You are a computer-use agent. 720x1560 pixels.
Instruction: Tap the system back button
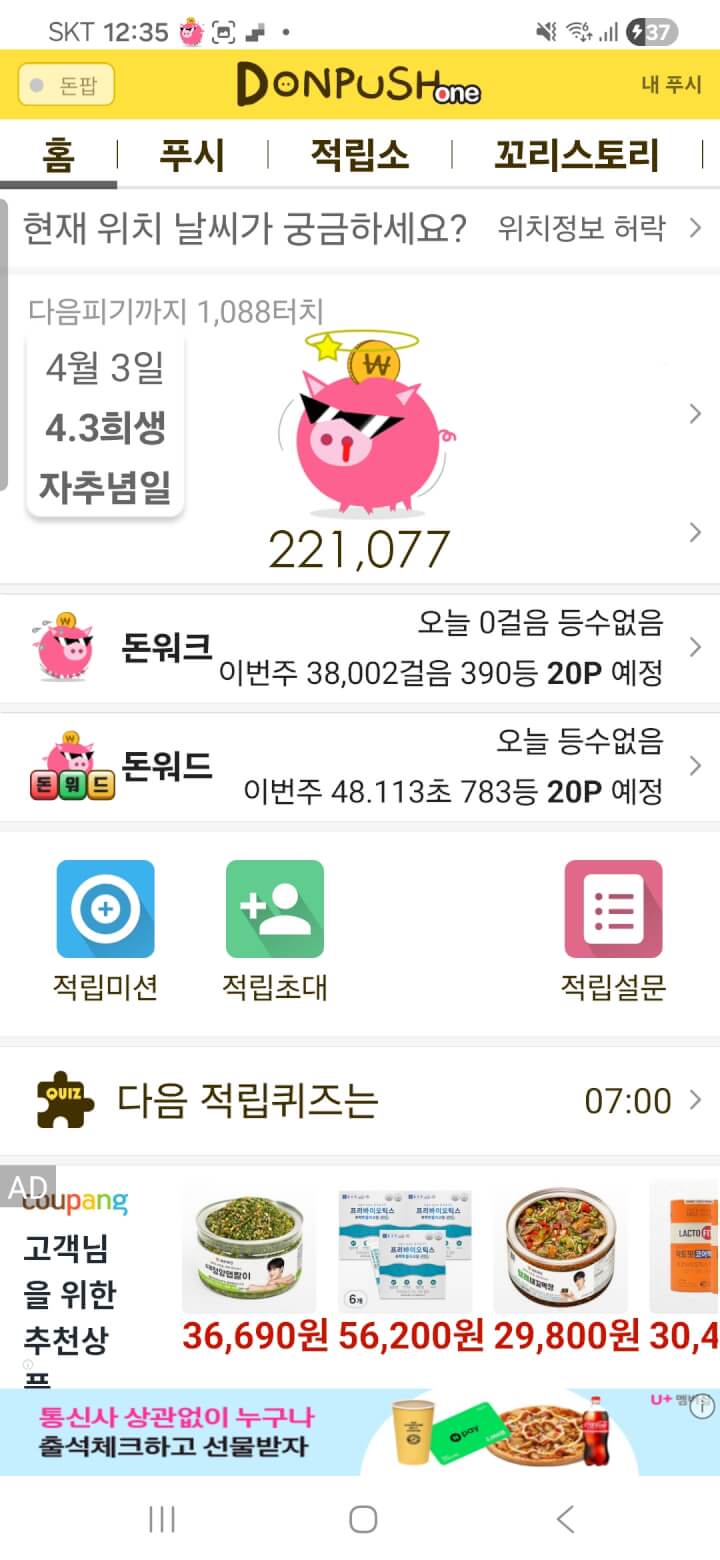(x=565, y=1519)
